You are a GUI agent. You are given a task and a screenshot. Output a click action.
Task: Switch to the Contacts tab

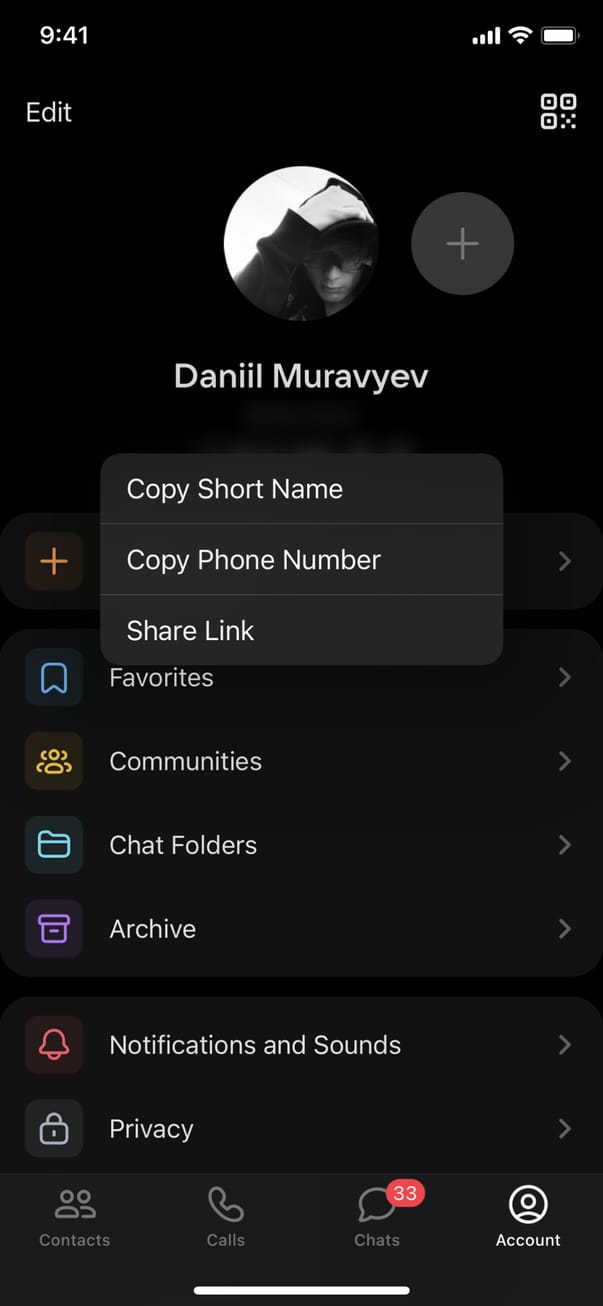[75, 1217]
